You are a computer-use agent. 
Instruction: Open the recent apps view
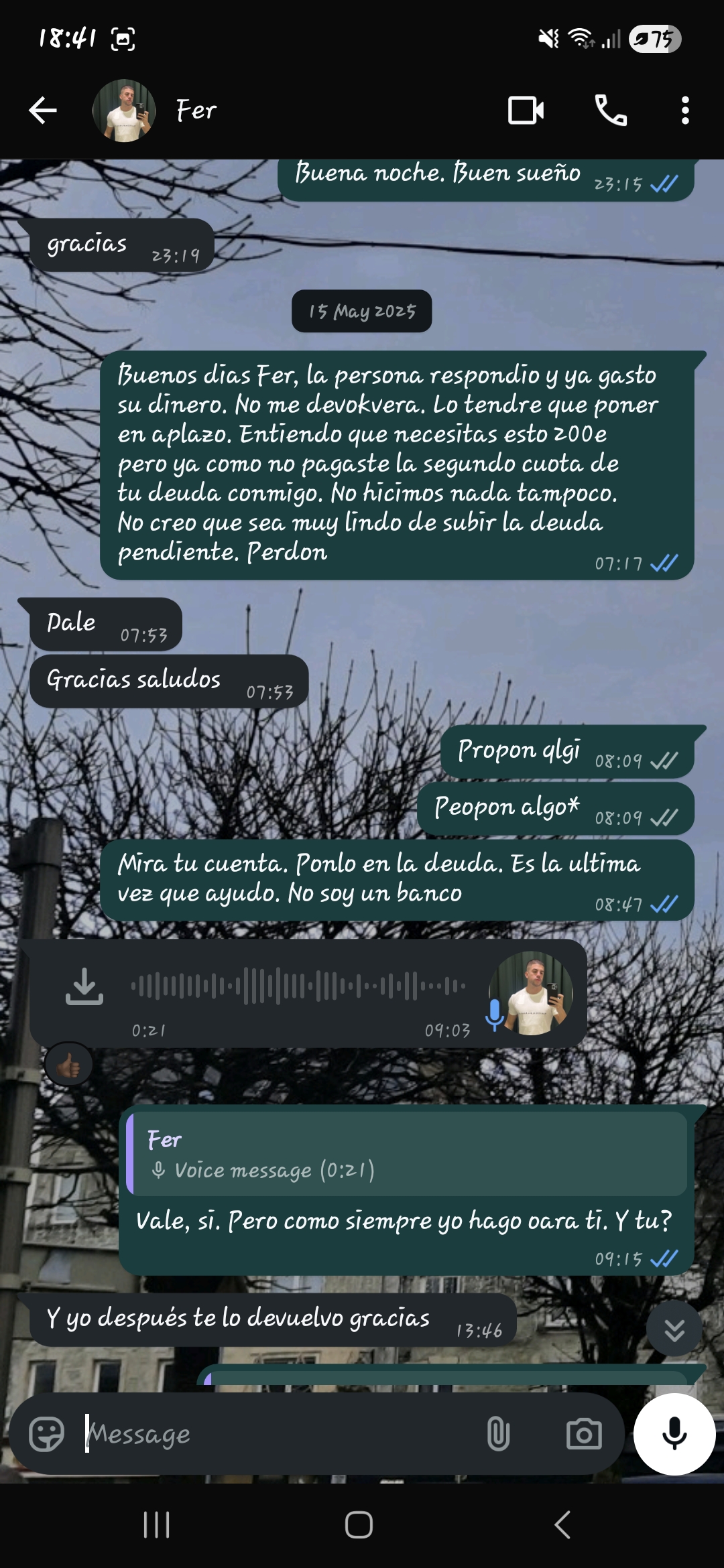click(157, 1525)
